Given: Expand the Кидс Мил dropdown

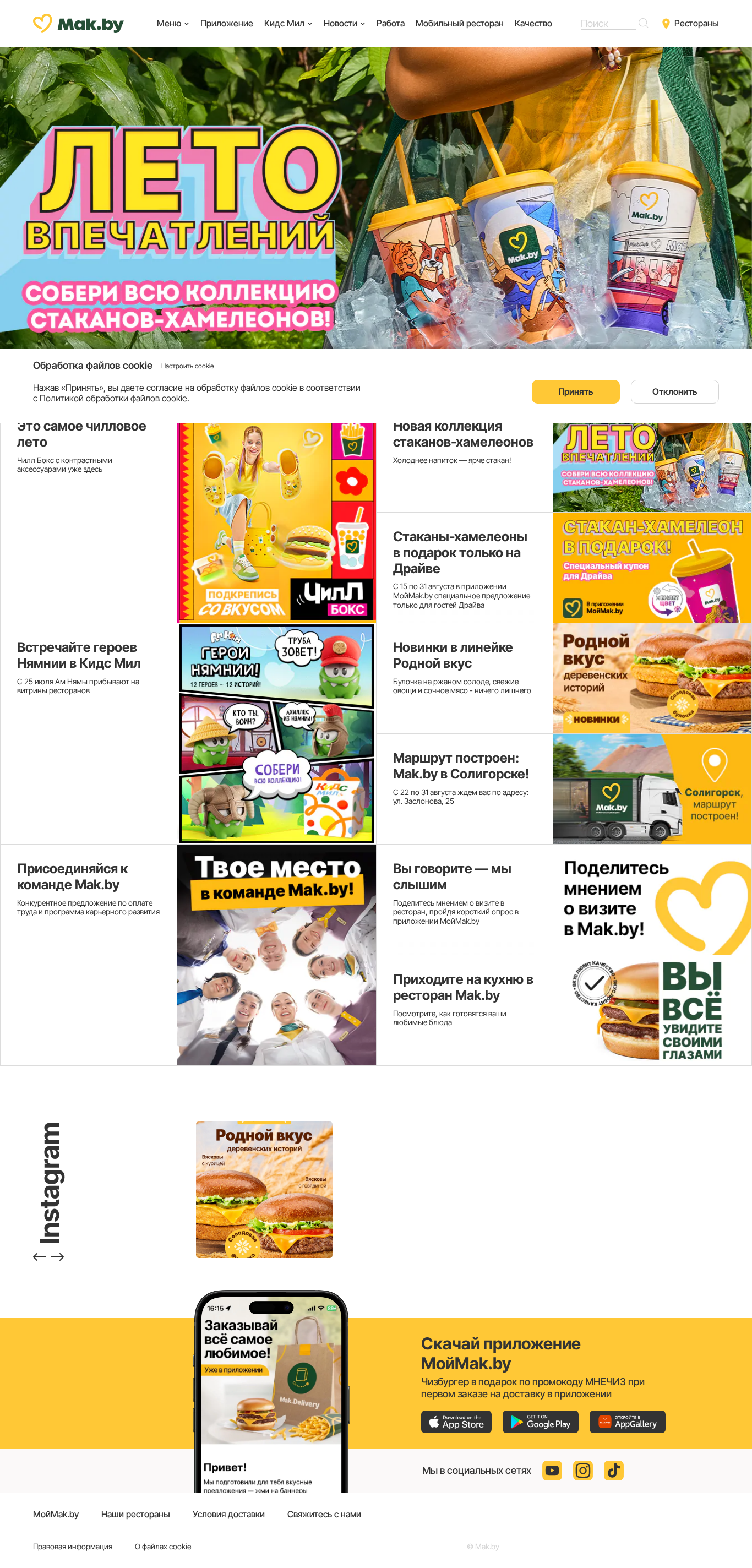Looking at the screenshot, I should coord(288,23).
